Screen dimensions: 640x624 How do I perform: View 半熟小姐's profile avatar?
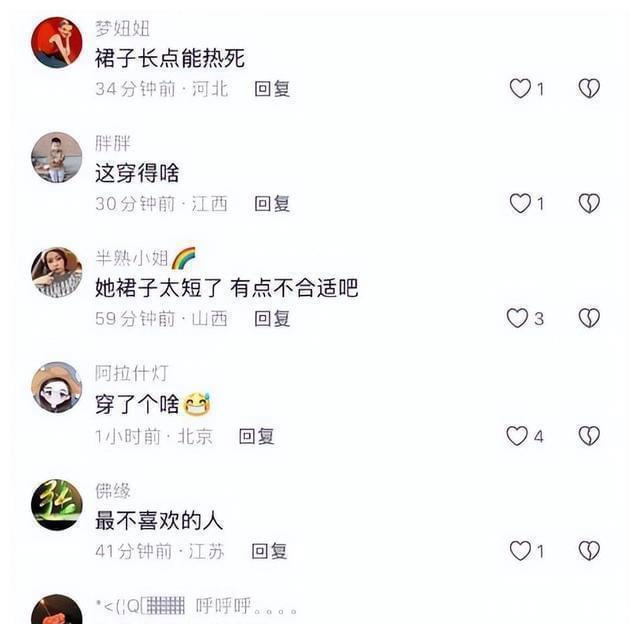(x=57, y=273)
